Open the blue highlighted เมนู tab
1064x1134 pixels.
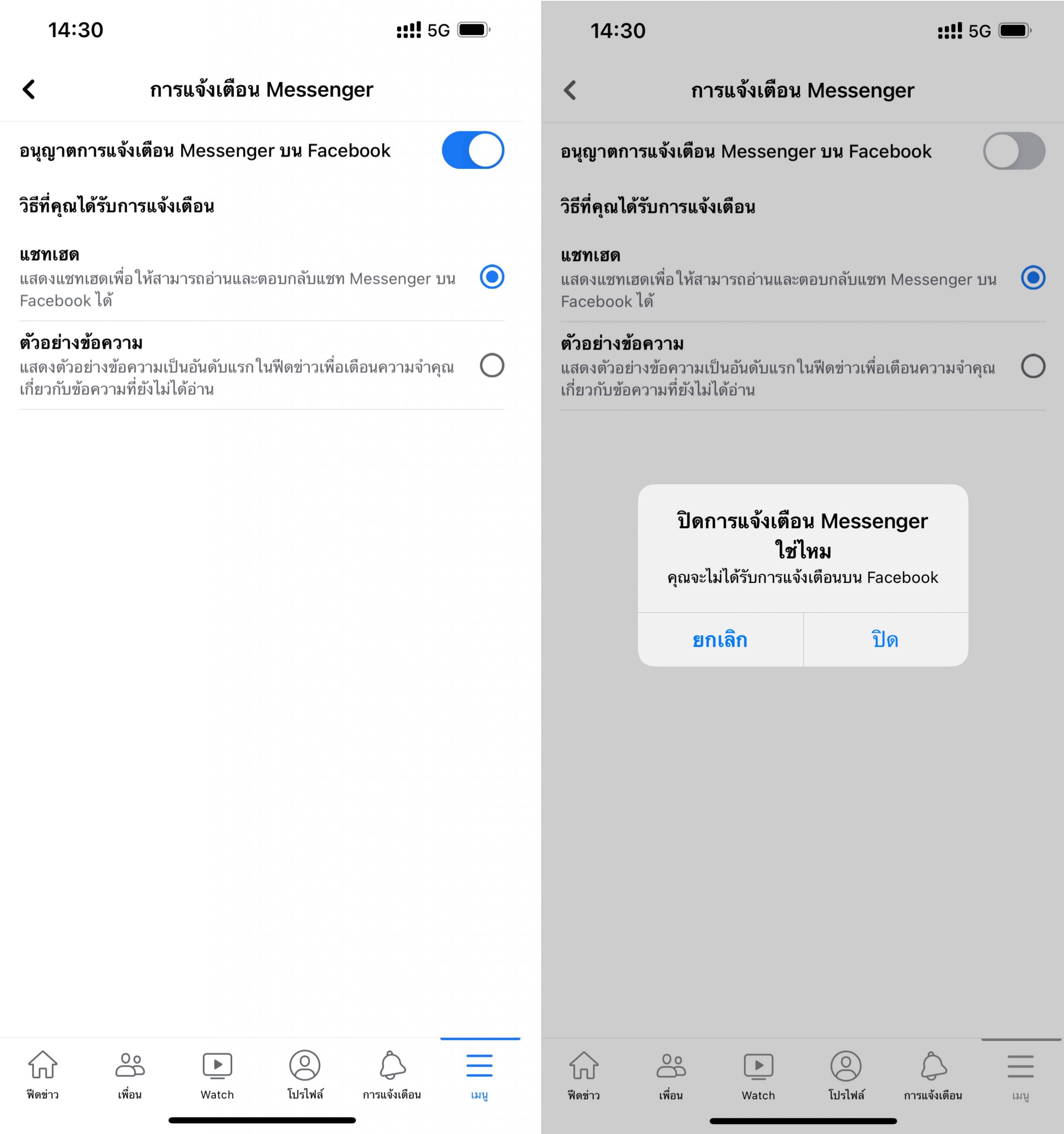click(x=479, y=1074)
